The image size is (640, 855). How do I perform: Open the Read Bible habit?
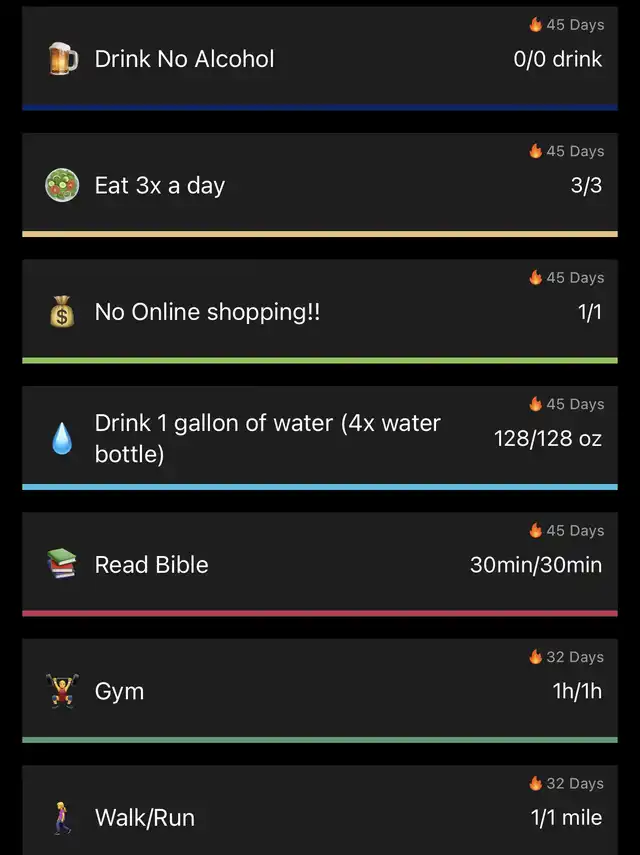152,565
